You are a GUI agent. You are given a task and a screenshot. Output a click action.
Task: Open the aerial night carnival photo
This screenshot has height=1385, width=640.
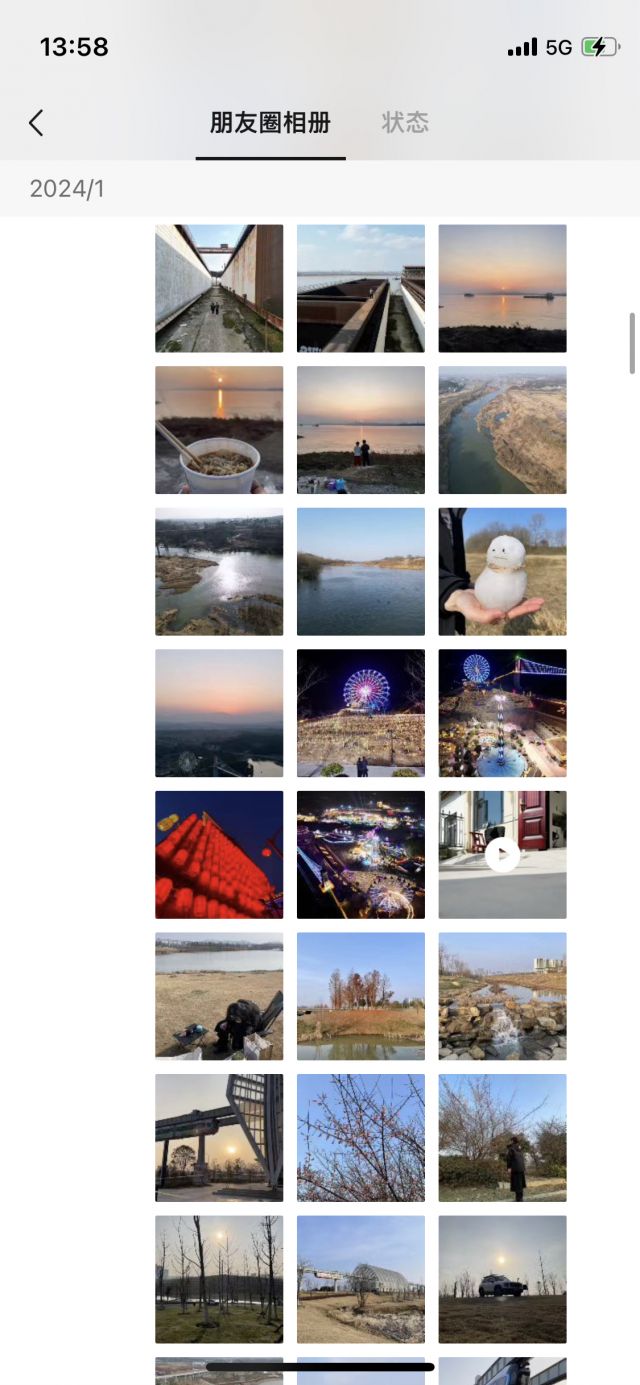pyautogui.click(x=361, y=855)
